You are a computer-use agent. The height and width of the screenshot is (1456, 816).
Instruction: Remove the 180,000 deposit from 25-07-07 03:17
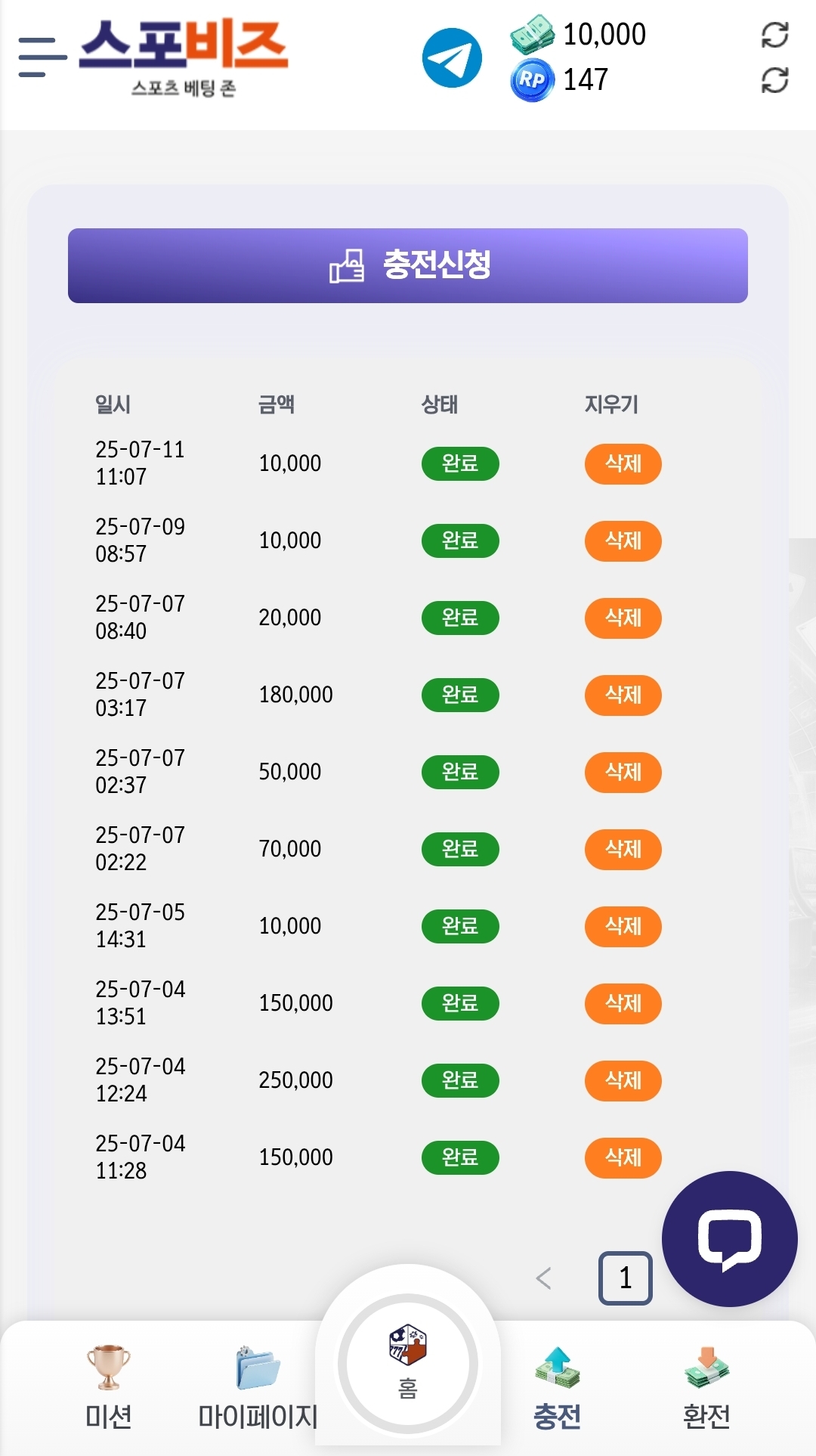pos(623,695)
